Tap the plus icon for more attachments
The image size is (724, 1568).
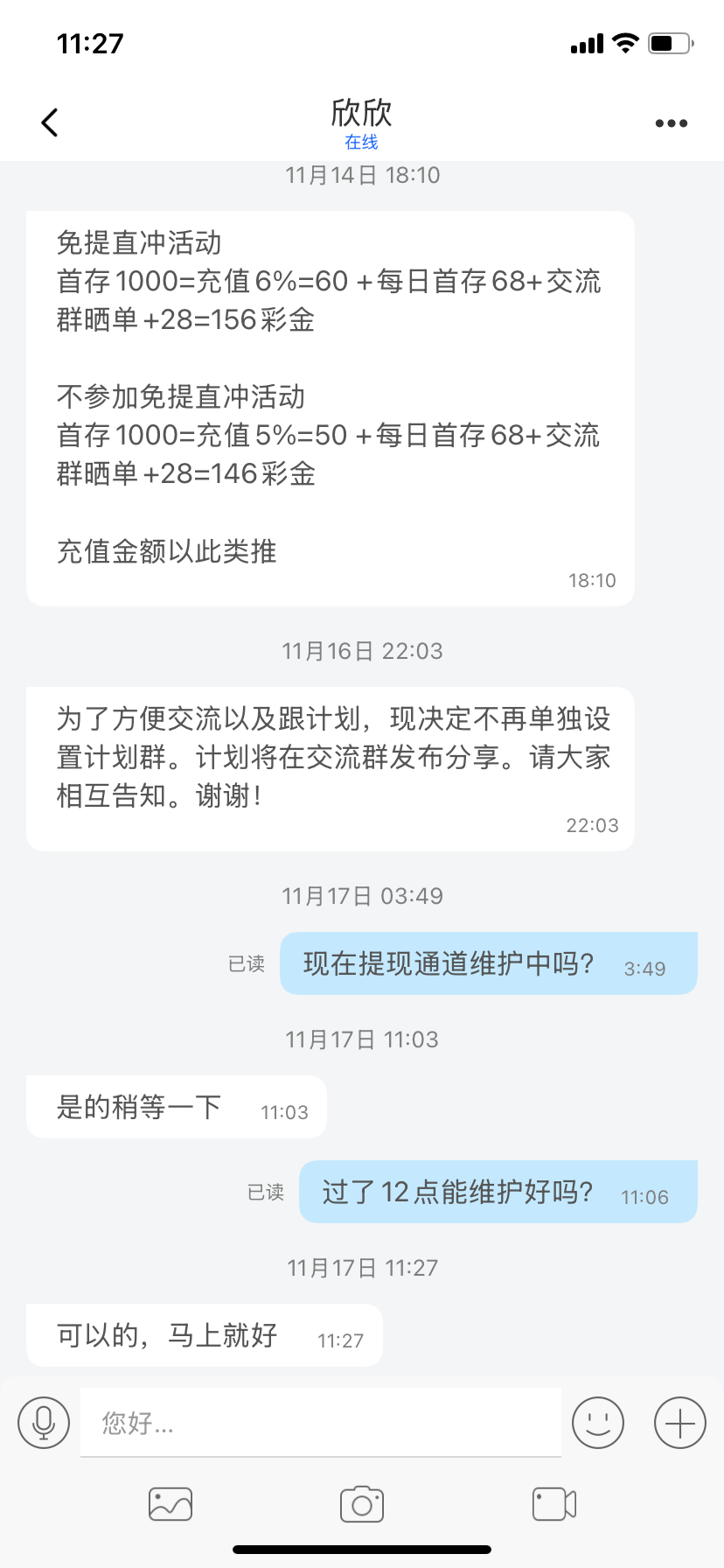(x=679, y=1423)
